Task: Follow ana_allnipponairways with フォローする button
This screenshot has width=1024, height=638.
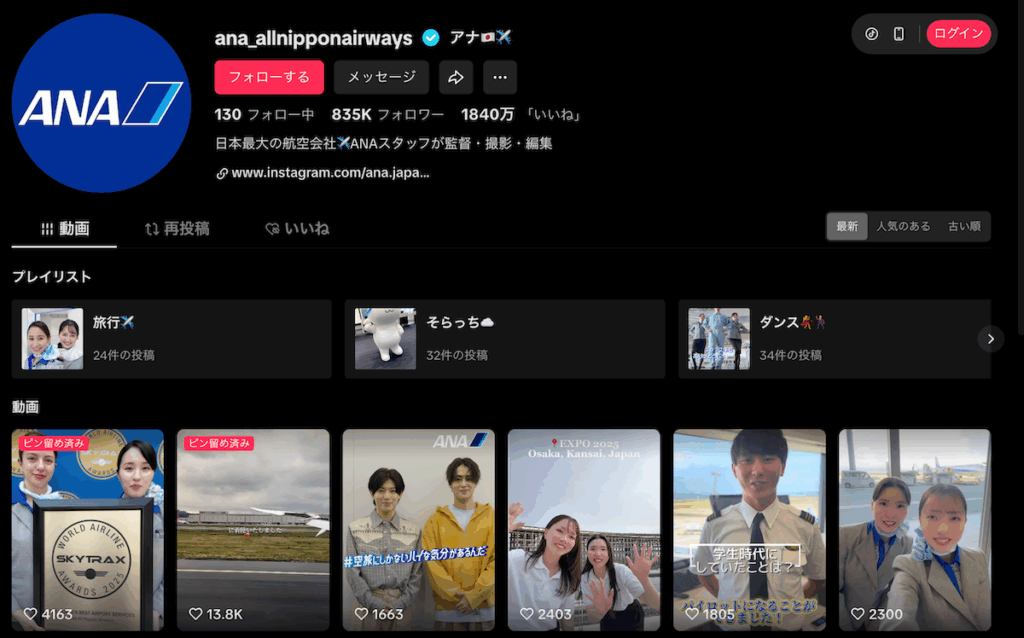Action: pyautogui.click(x=269, y=77)
